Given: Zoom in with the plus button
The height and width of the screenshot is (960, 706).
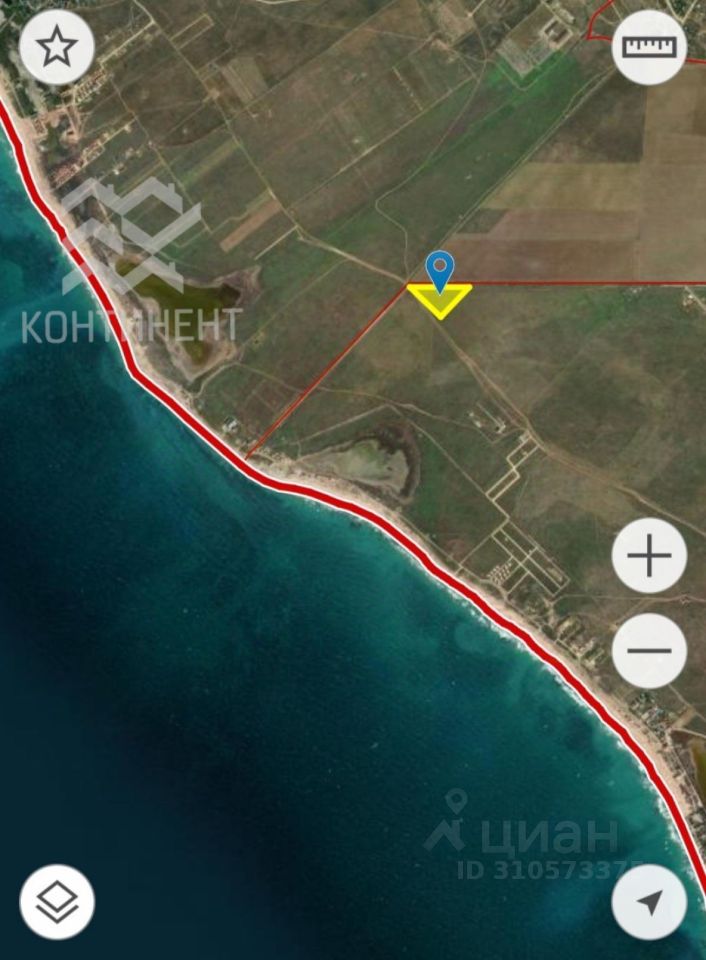Looking at the screenshot, I should 649,555.
